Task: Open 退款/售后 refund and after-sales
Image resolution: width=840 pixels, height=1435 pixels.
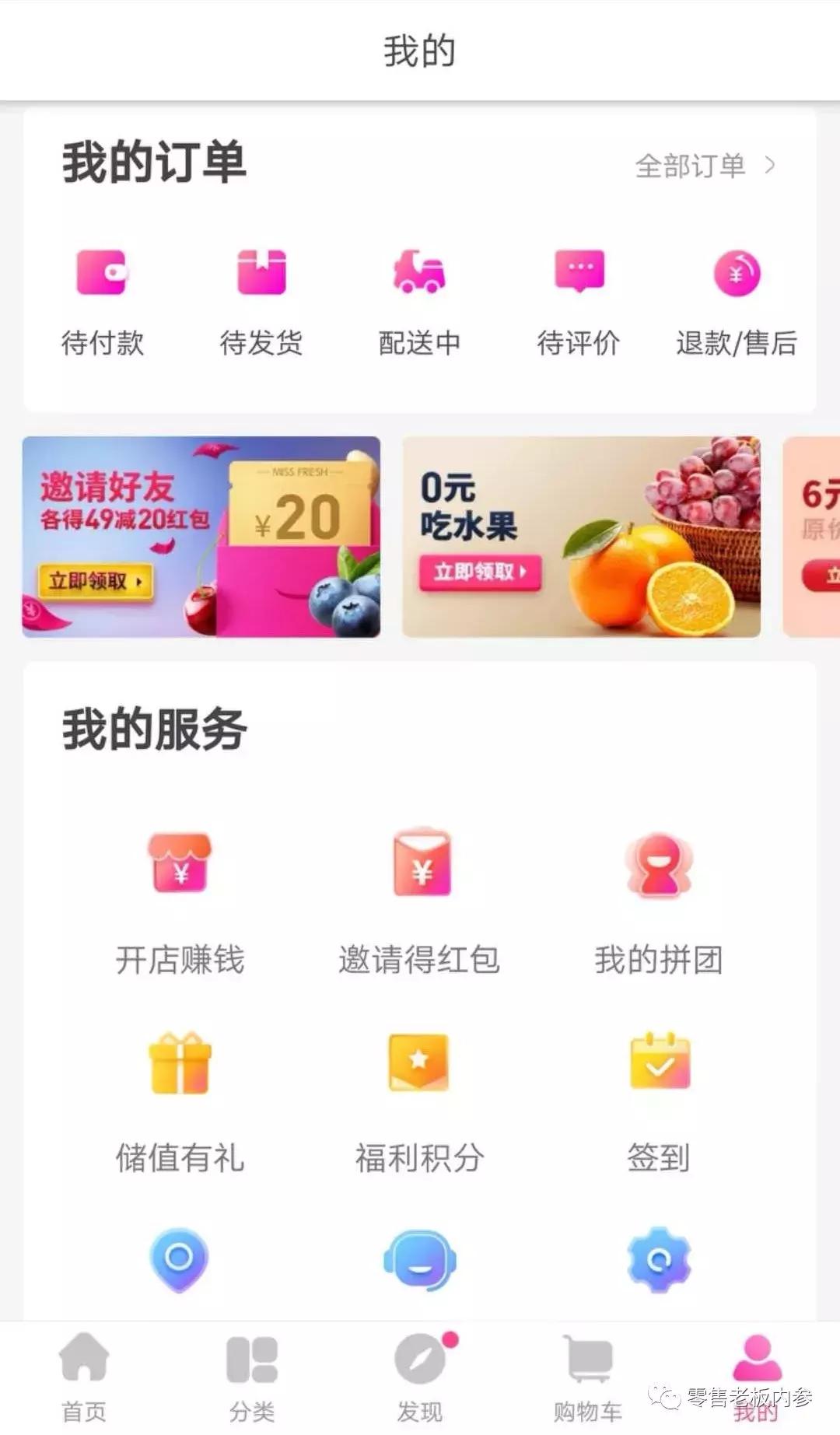Action: [x=737, y=299]
